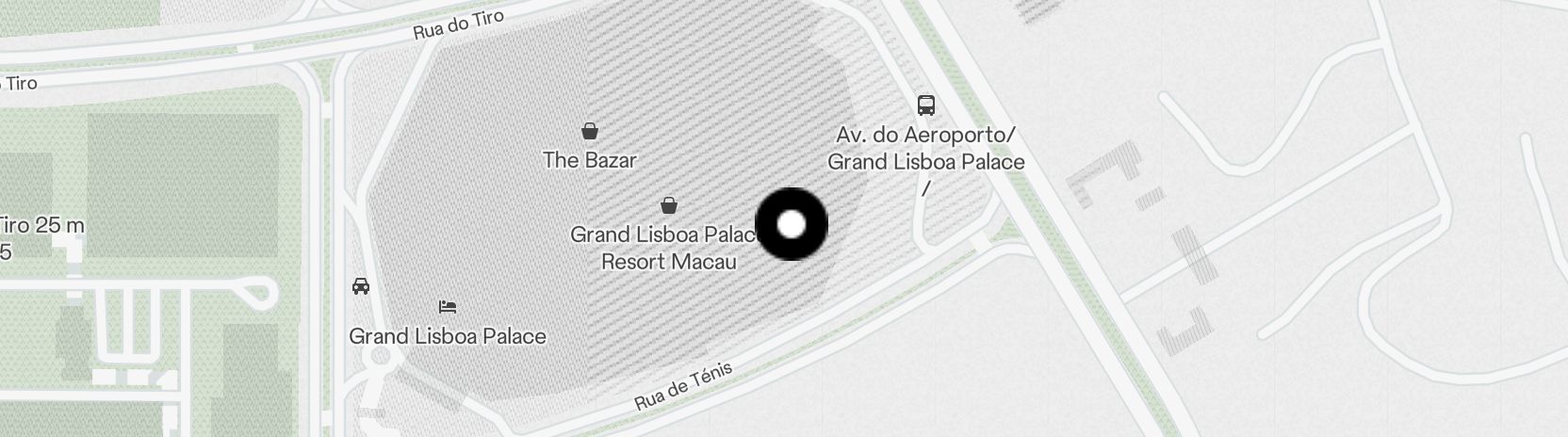
Task: Open The Bazar shopping point on the map
Action: pos(590,131)
